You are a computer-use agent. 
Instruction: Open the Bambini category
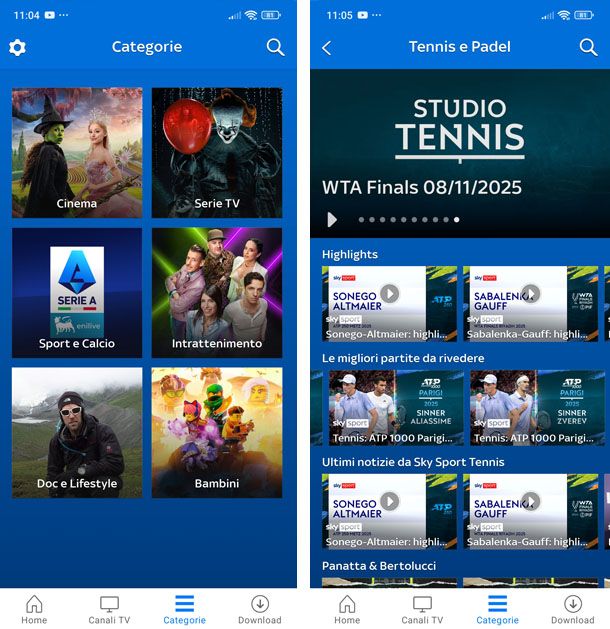tap(217, 432)
